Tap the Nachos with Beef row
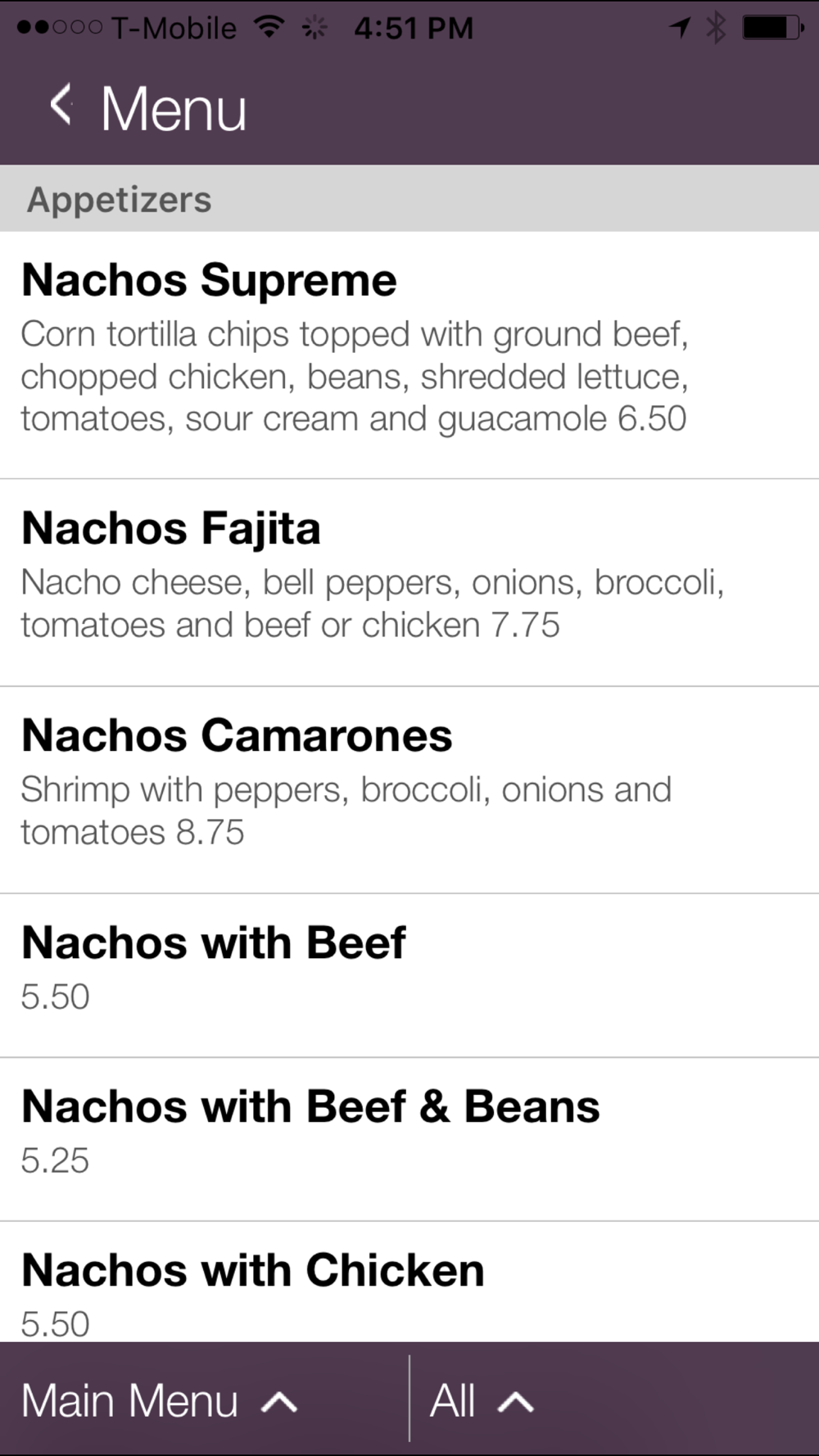Screen dimensions: 819x1456 409,975
